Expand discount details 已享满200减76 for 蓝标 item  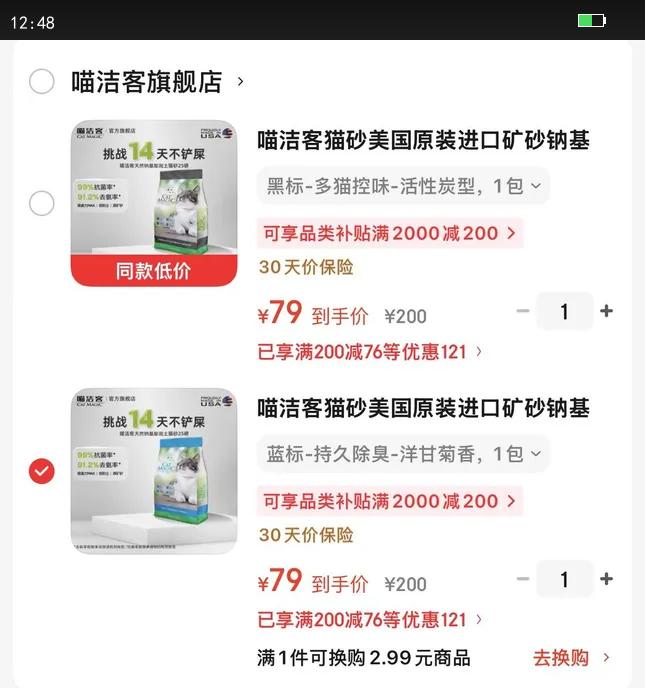pos(369,620)
